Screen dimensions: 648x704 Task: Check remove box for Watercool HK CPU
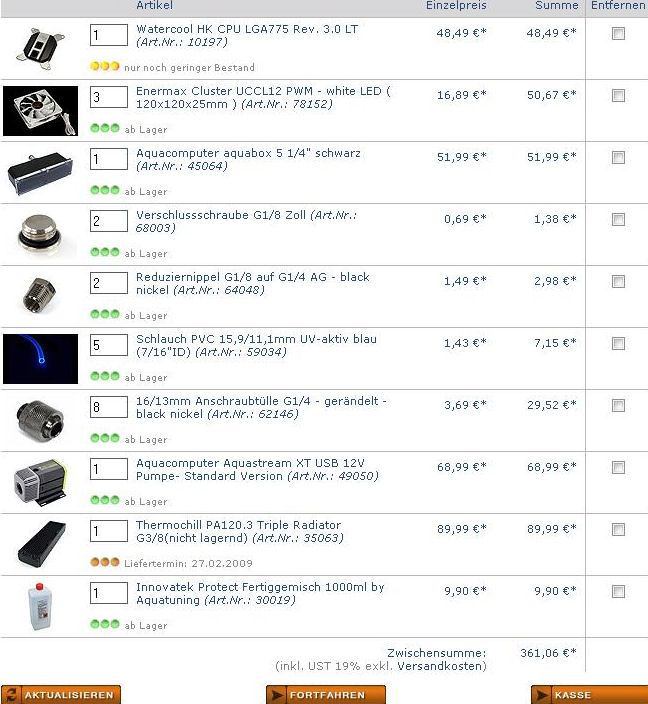pos(618,34)
